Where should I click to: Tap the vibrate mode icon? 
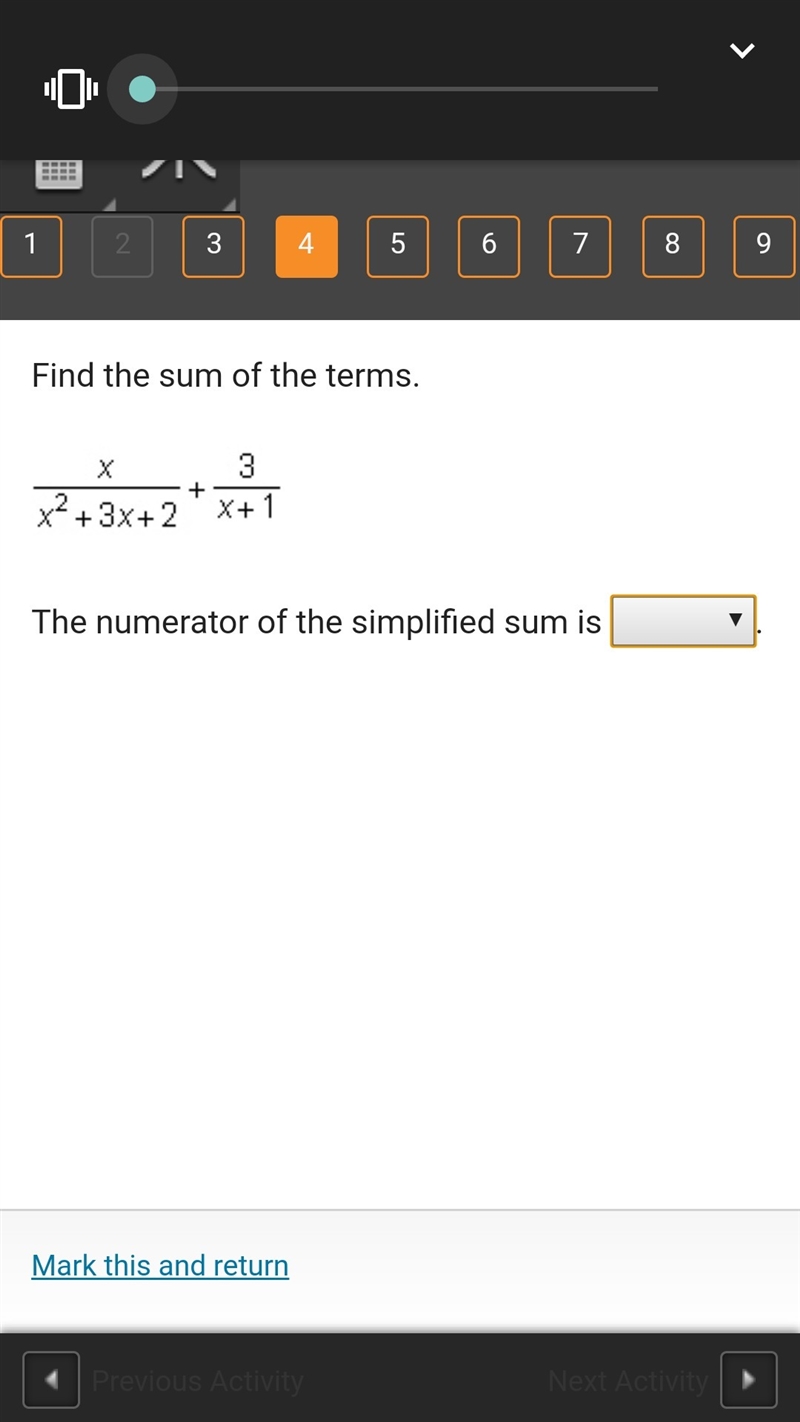(x=71, y=90)
